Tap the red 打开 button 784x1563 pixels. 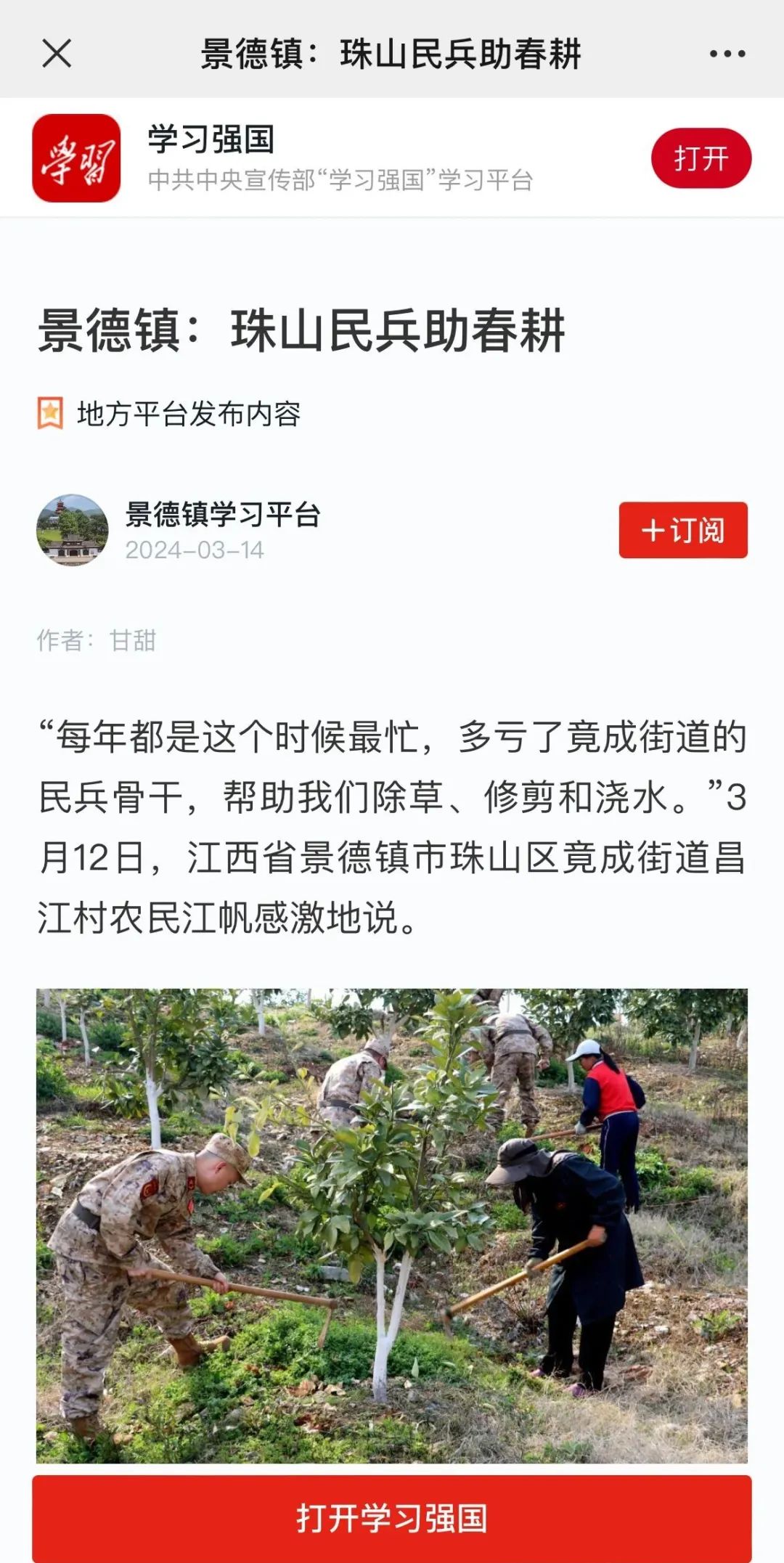(x=701, y=158)
